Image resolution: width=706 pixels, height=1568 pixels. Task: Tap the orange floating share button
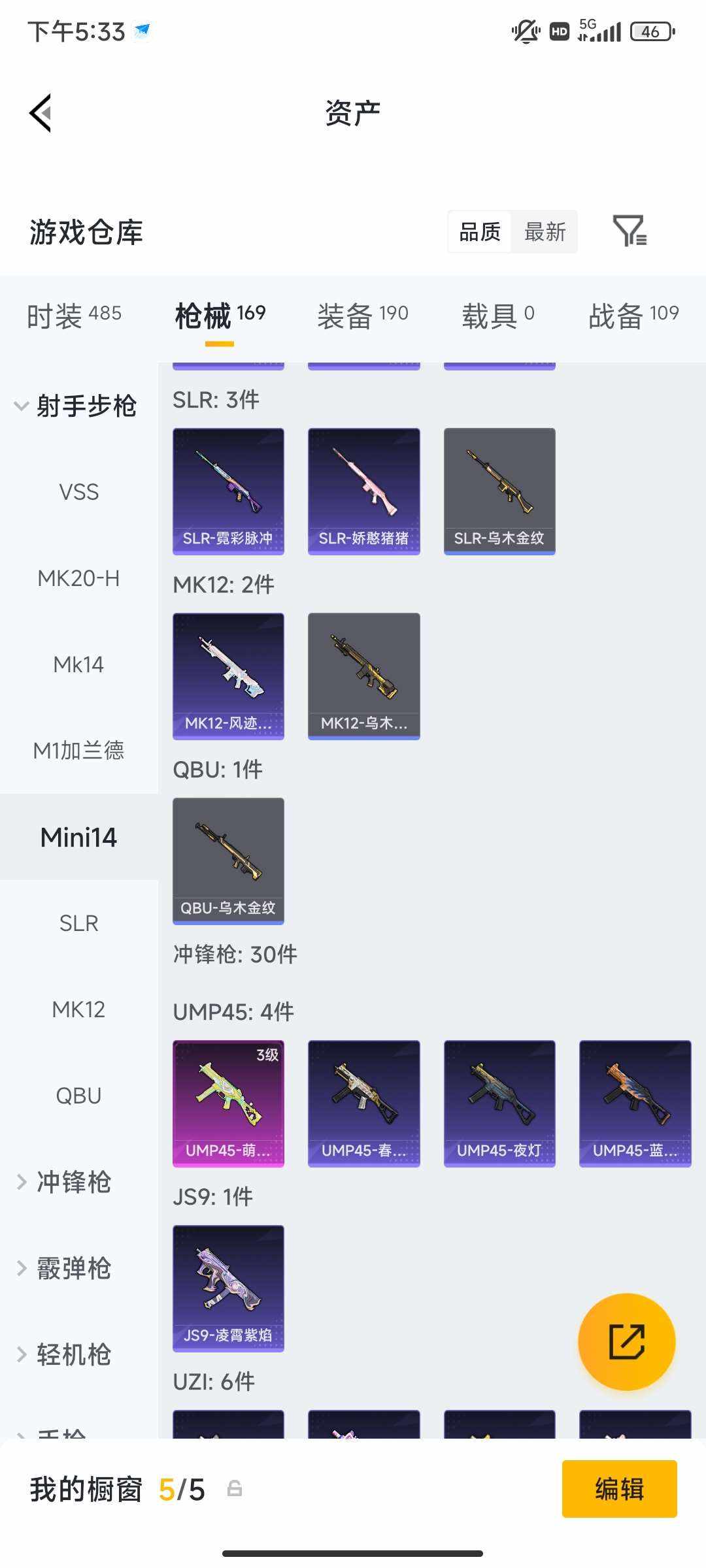click(626, 1341)
